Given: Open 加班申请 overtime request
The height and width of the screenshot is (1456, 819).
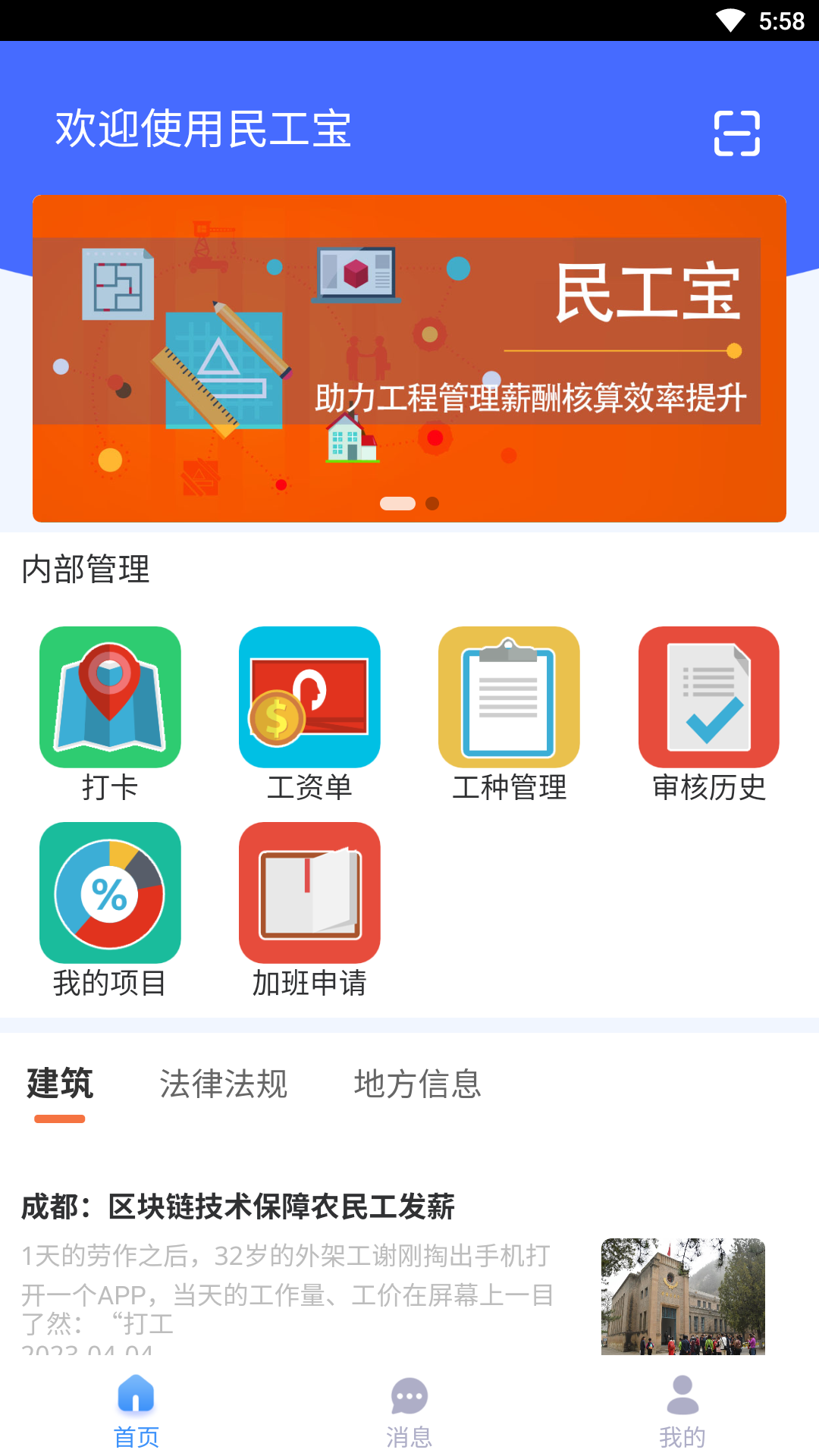Looking at the screenshot, I should [309, 910].
